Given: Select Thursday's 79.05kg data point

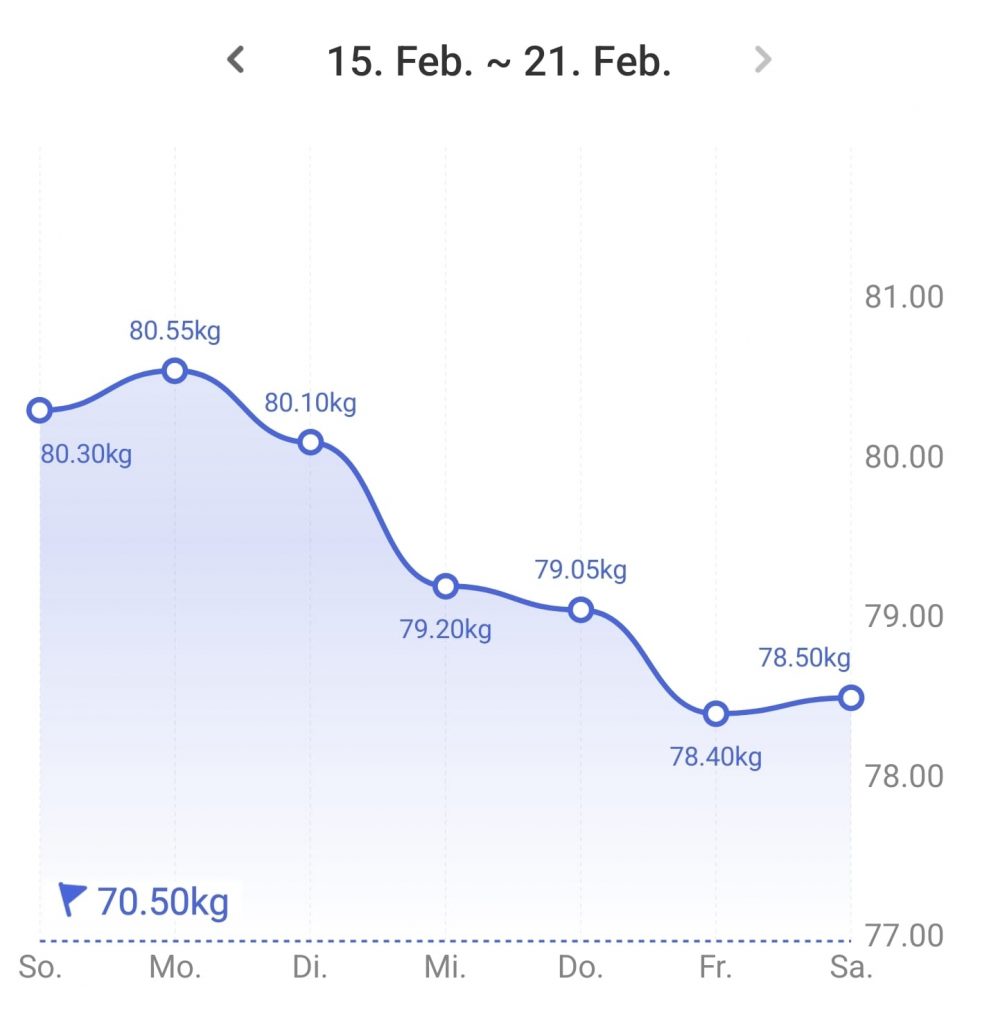Looking at the screenshot, I should pos(581,610).
